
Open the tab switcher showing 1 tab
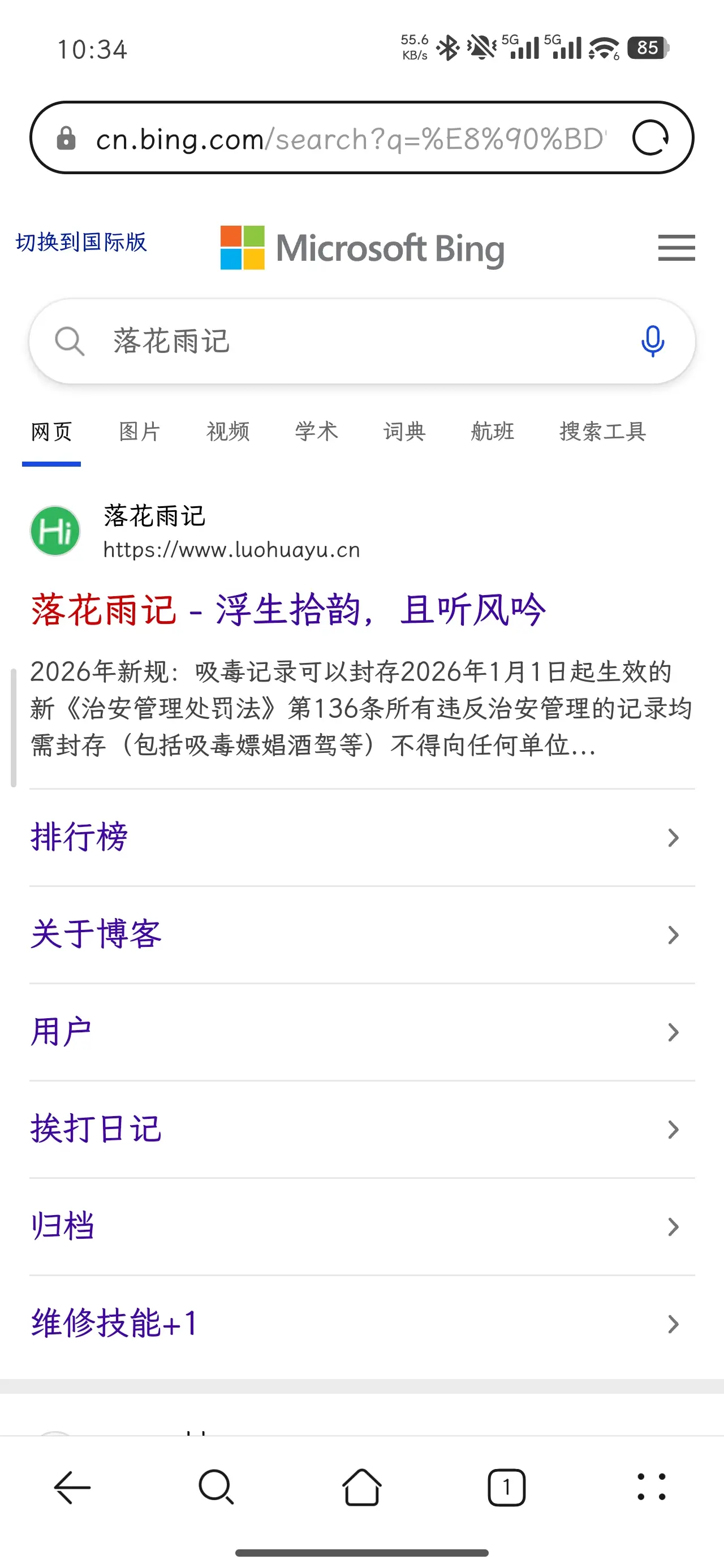pyautogui.click(x=507, y=1489)
